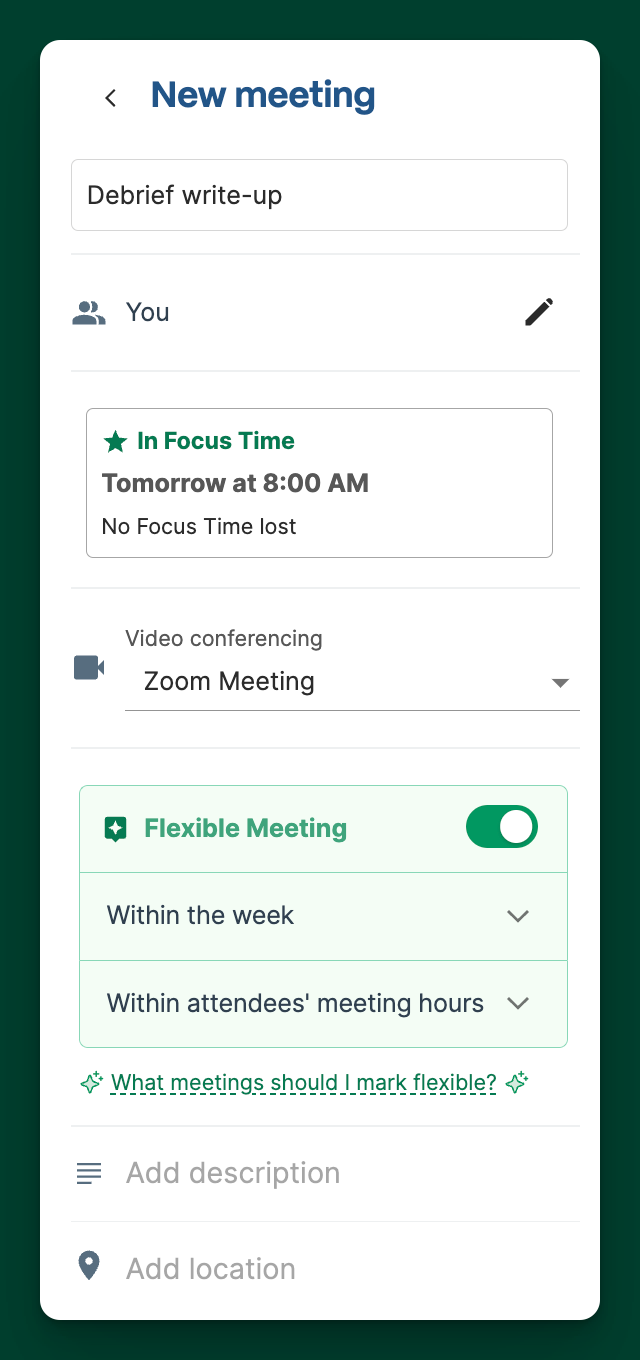Image resolution: width=640 pixels, height=1360 pixels.
Task: Disable the Flexible Meeting switch
Action: click(501, 828)
